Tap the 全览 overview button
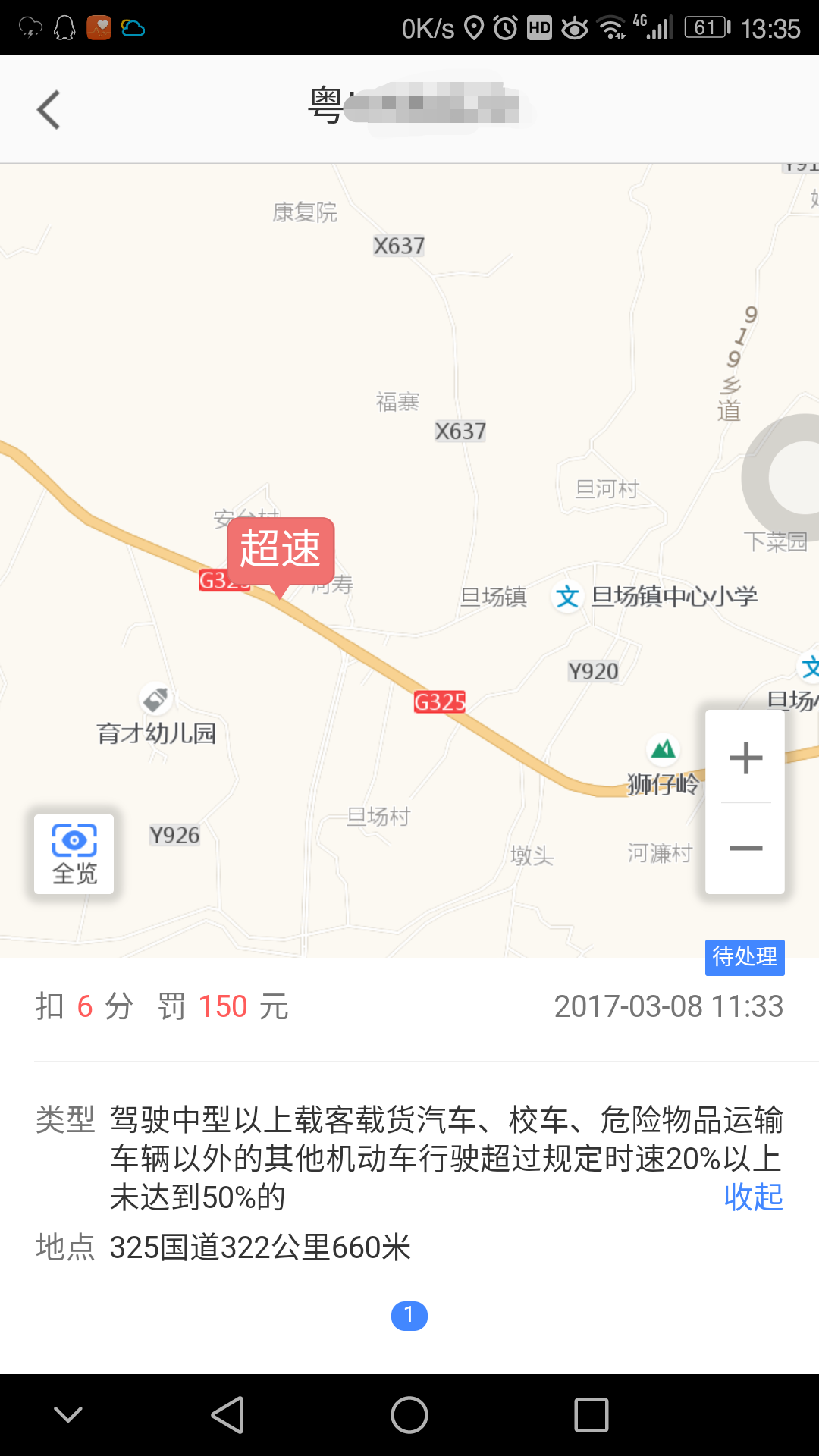 click(x=74, y=854)
